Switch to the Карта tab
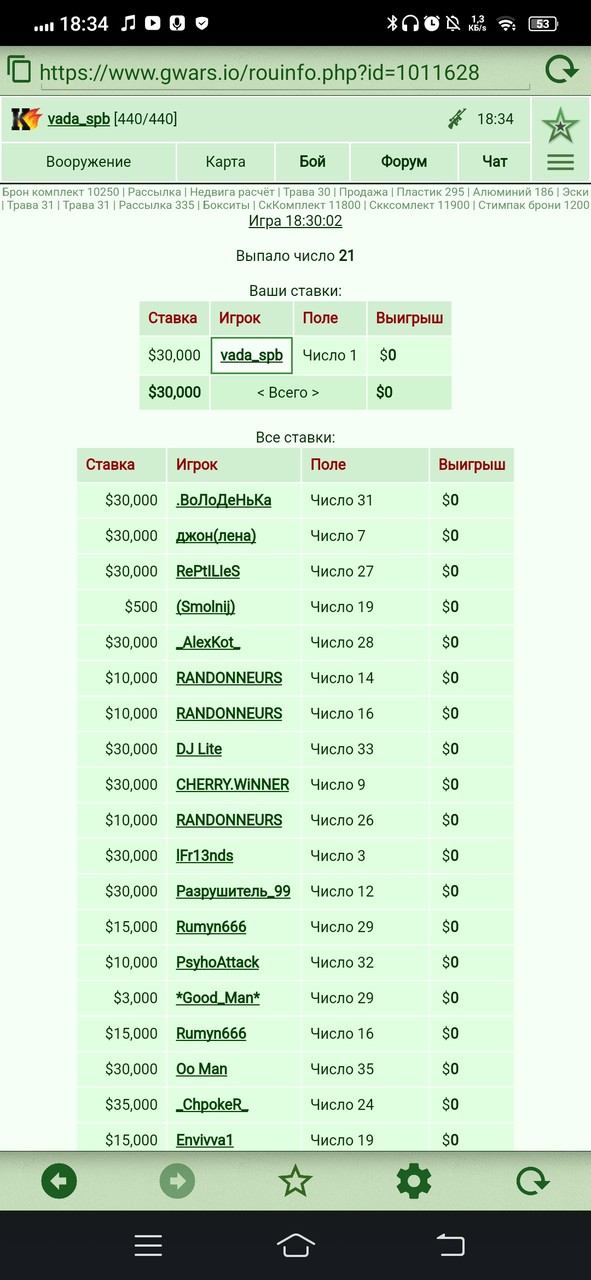The image size is (591, 1280). point(226,161)
